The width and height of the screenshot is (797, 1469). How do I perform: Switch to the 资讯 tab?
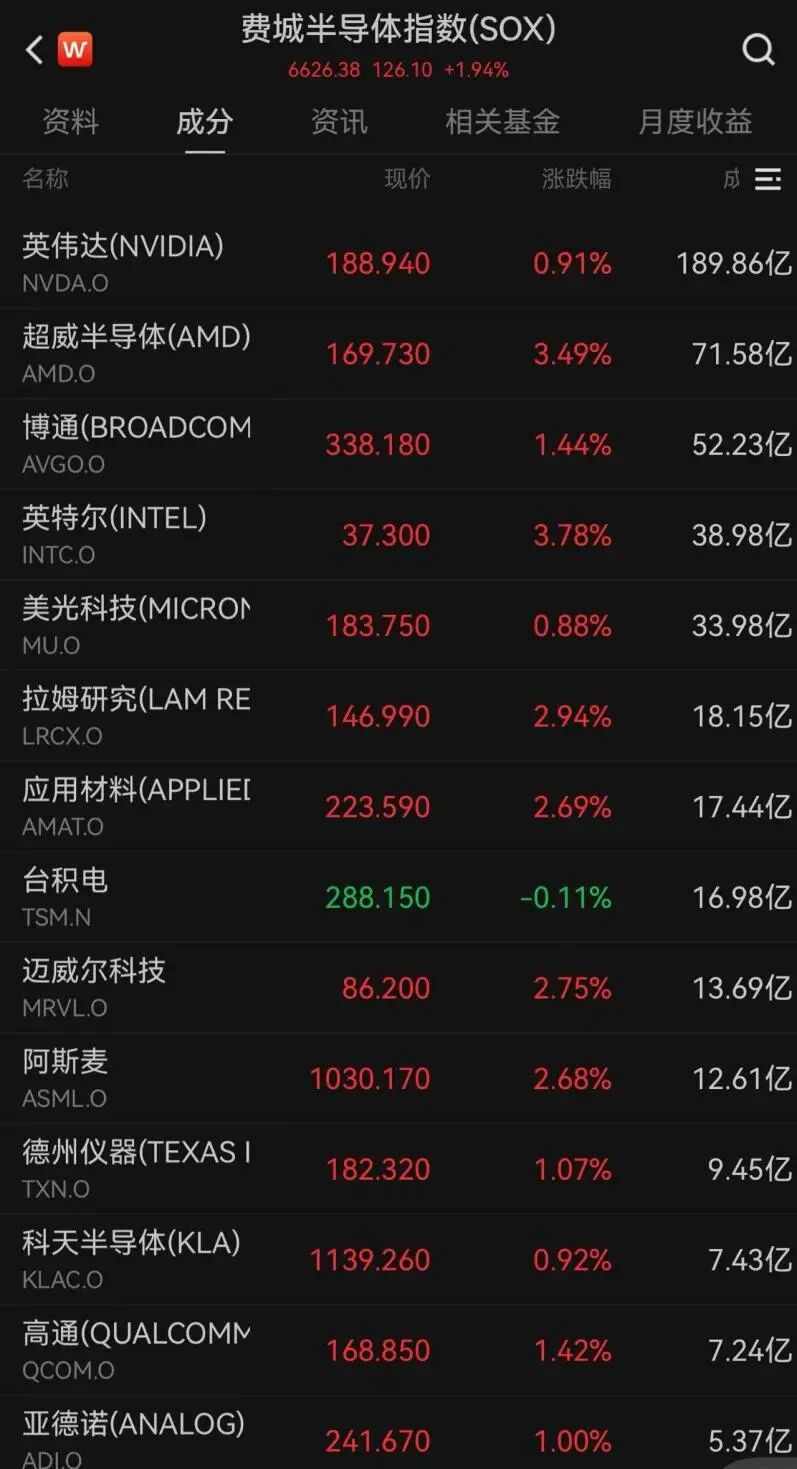pyautogui.click(x=339, y=122)
